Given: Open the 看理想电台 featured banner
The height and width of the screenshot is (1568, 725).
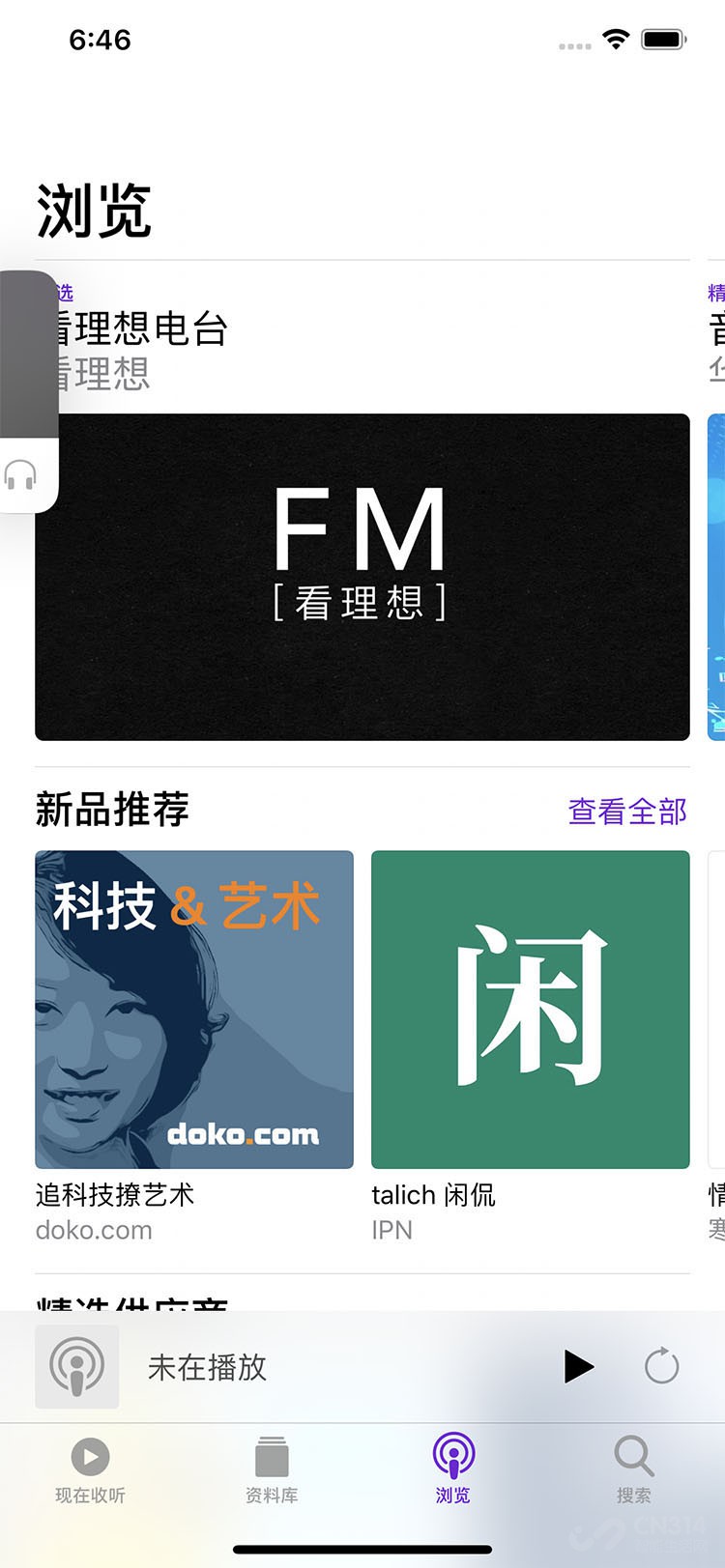Looking at the screenshot, I should [x=362, y=577].
